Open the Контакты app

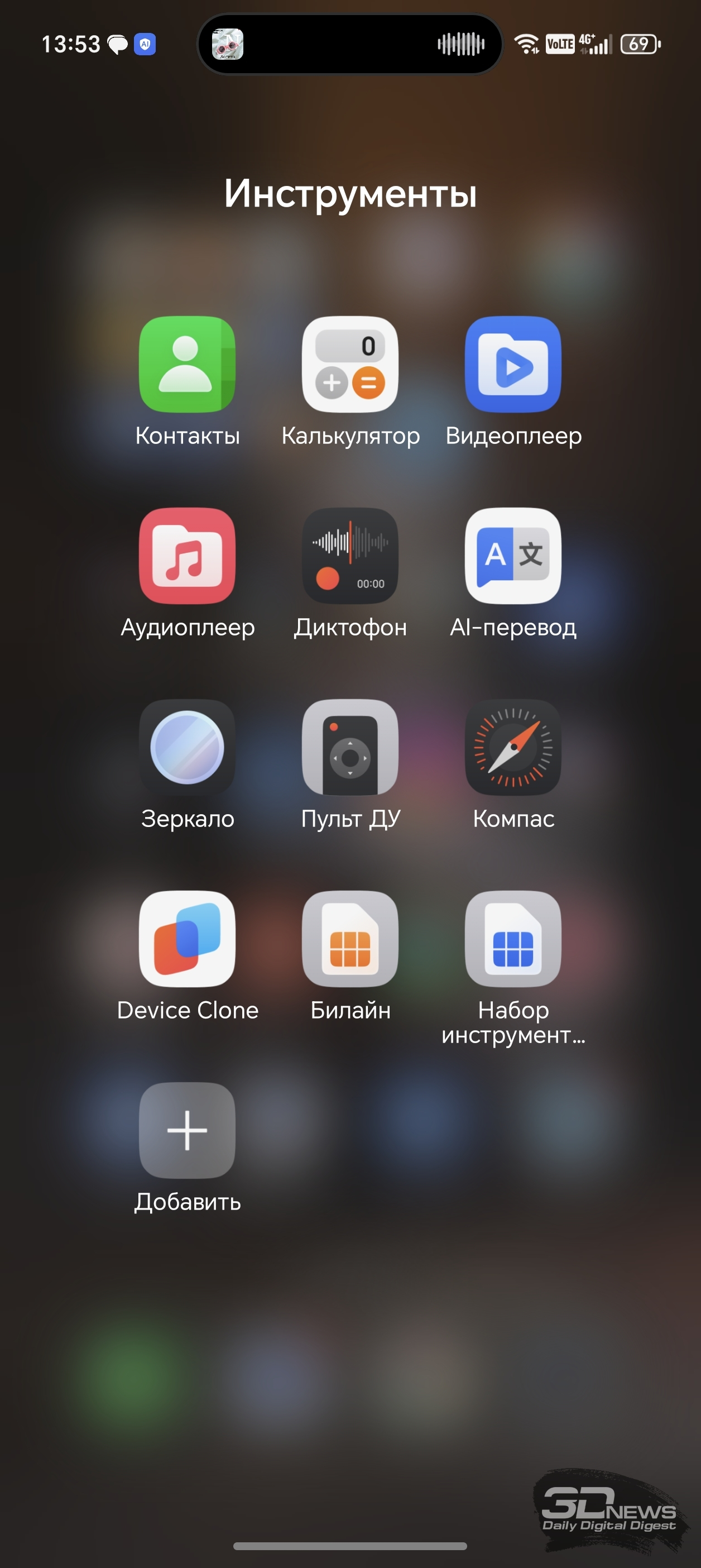(187, 364)
